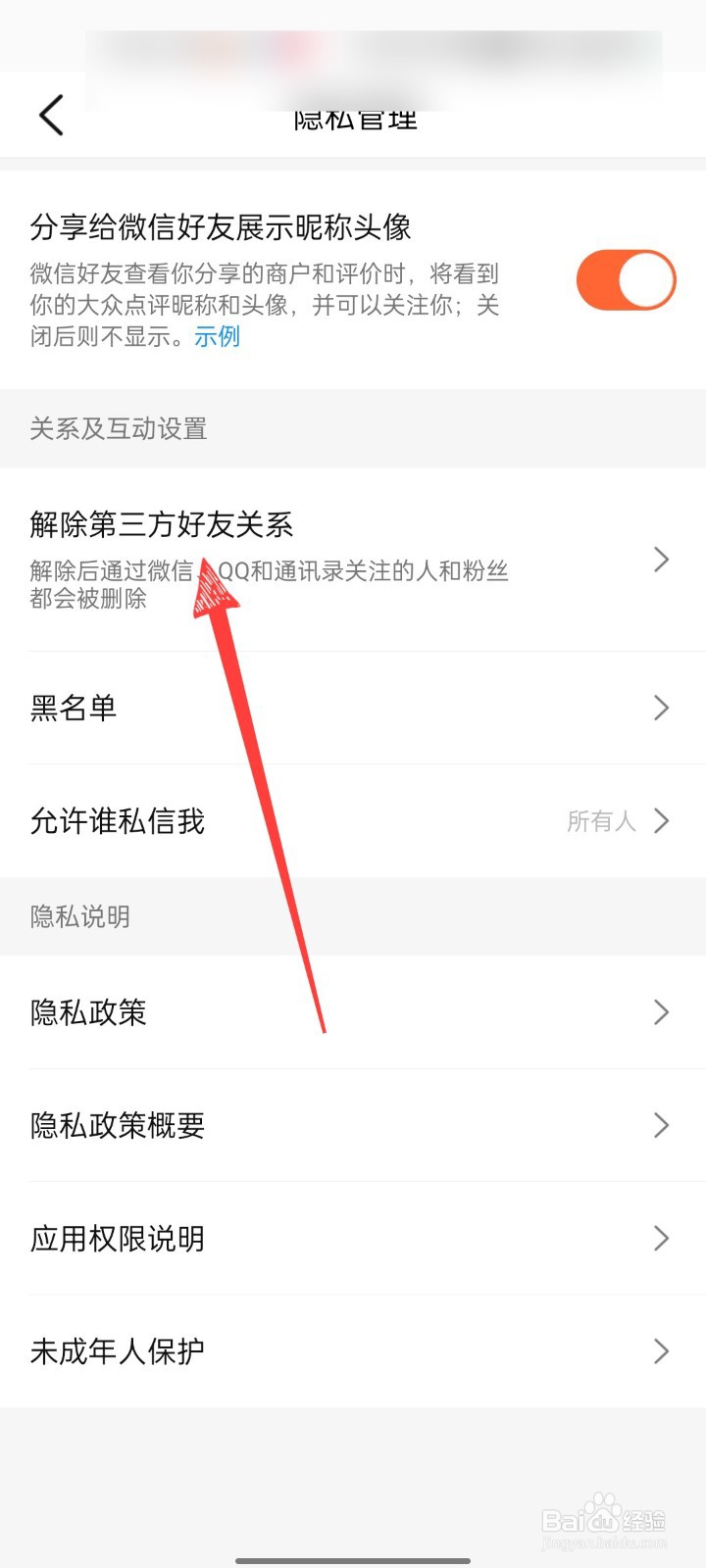Click the arrow next to 应用权限说明

661,1238
